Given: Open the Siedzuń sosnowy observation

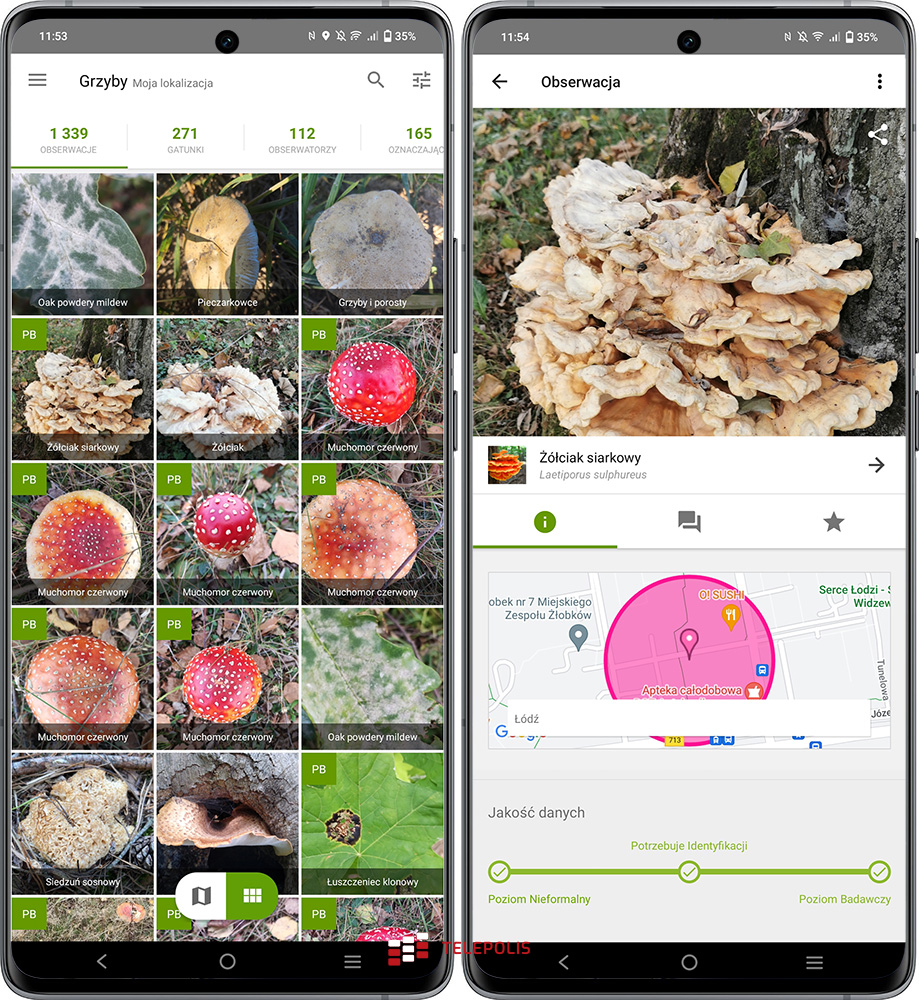Looking at the screenshot, I should [82, 822].
